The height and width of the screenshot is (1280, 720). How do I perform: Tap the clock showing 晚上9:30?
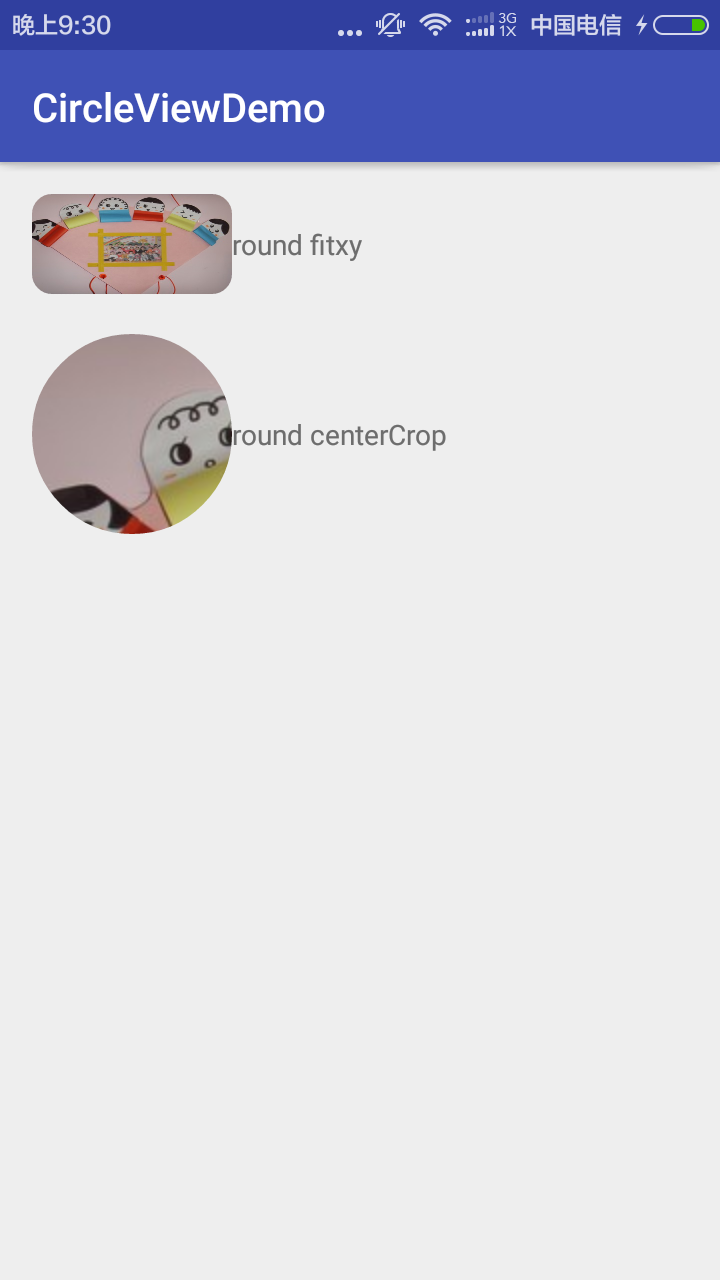point(60,25)
